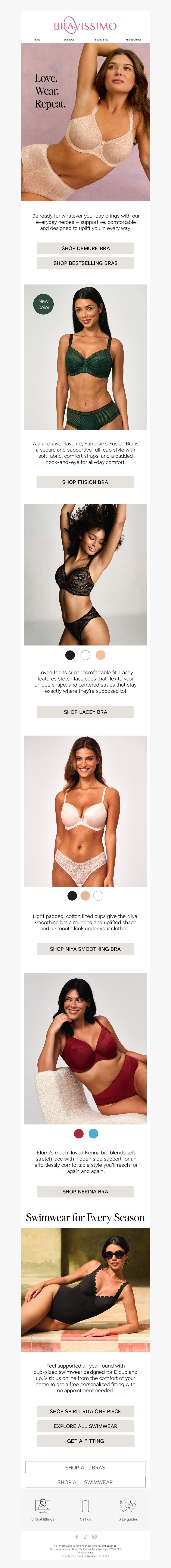Viewport: 171px width, 1568px height.
Task: Shop the Fusion Bra
Action: coord(85,482)
